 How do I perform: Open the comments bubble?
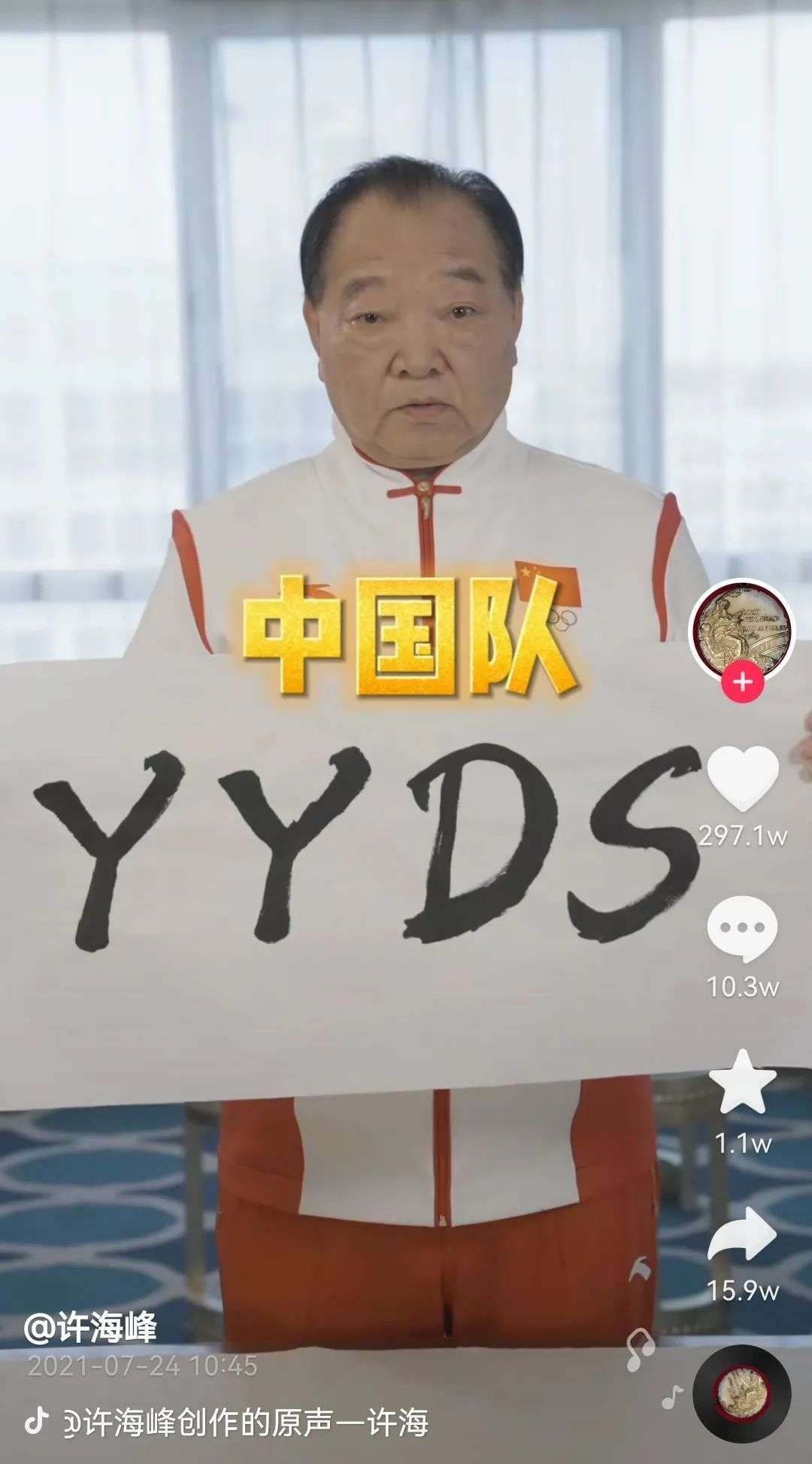pos(742,930)
